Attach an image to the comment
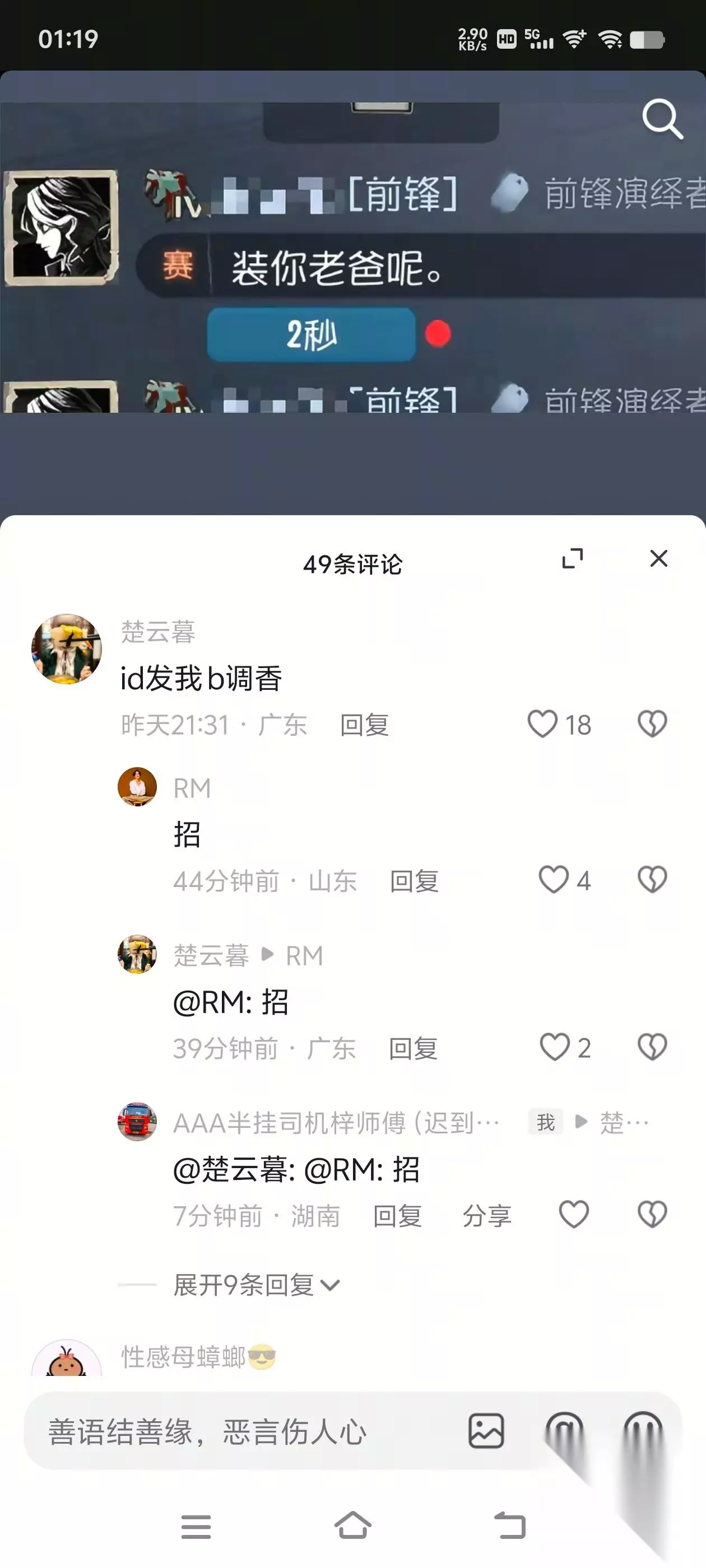Screen dimensions: 706x1568 [486, 1431]
